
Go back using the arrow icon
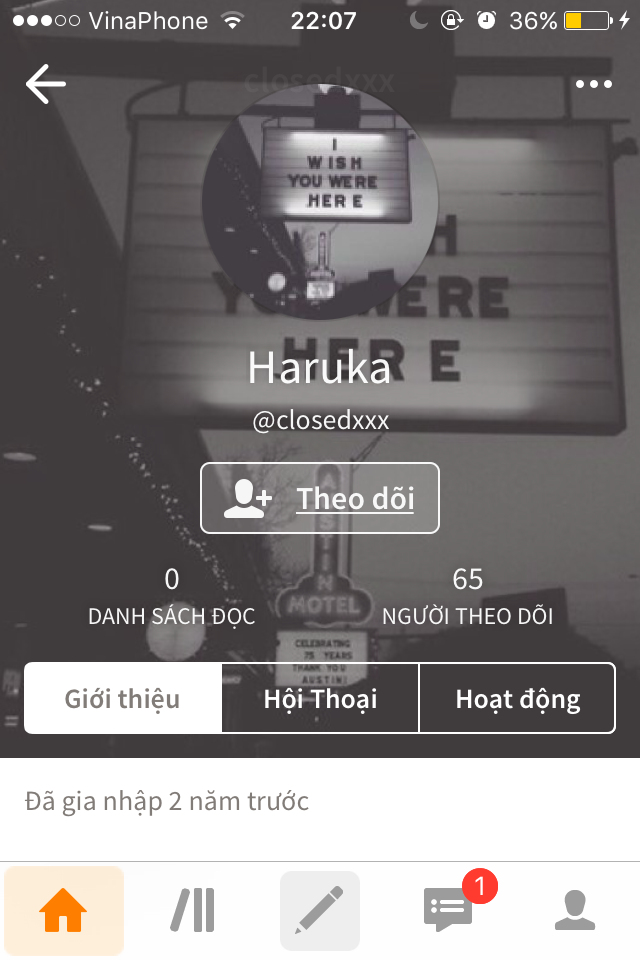tap(45, 84)
